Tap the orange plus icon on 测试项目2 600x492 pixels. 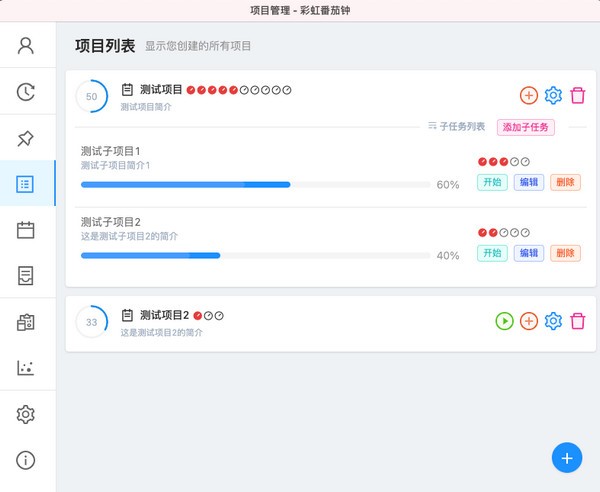529,321
